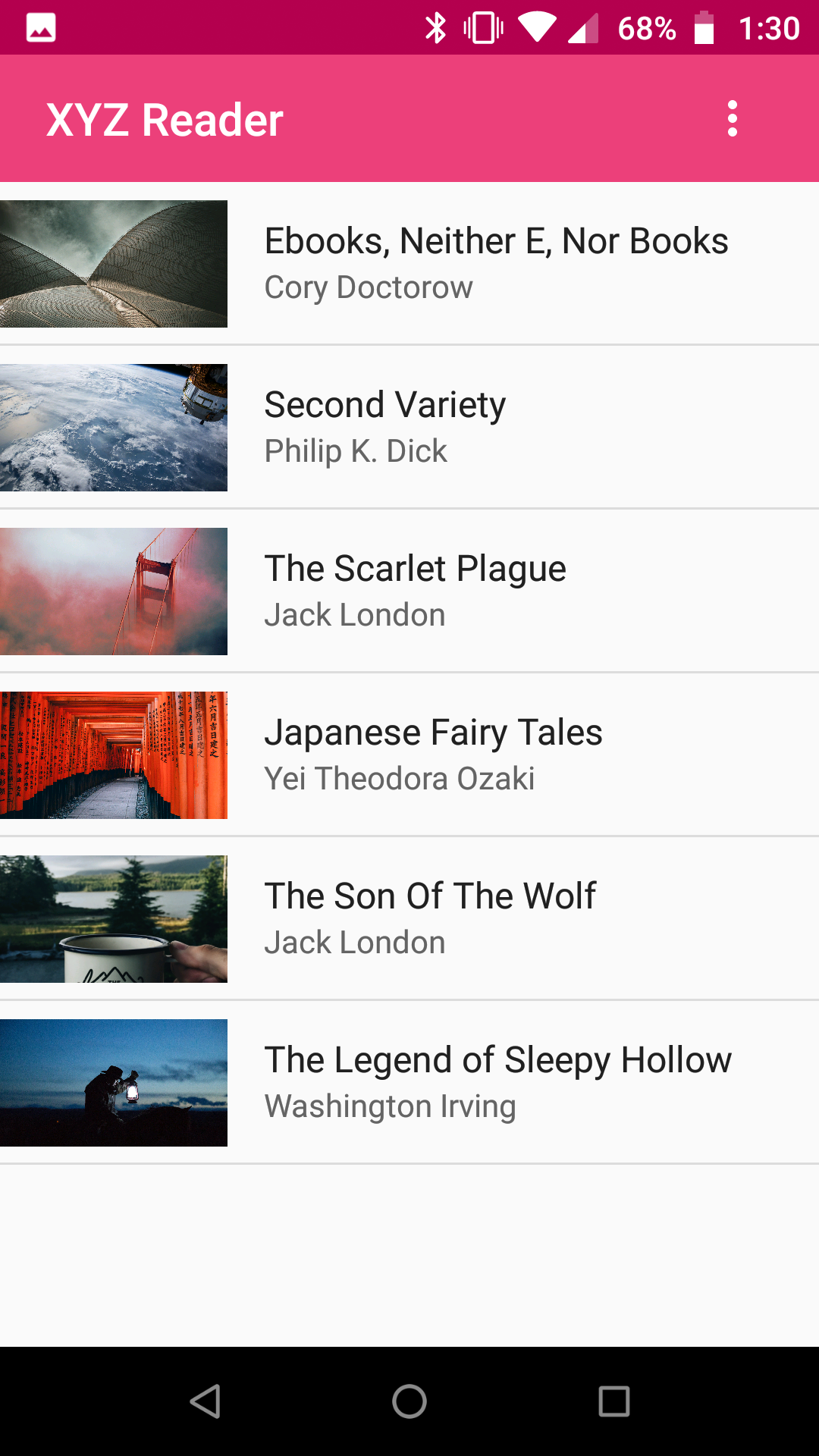This screenshot has width=819, height=1456.
Task: Open Second Variety by Philip K. Dick
Action: click(409, 427)
